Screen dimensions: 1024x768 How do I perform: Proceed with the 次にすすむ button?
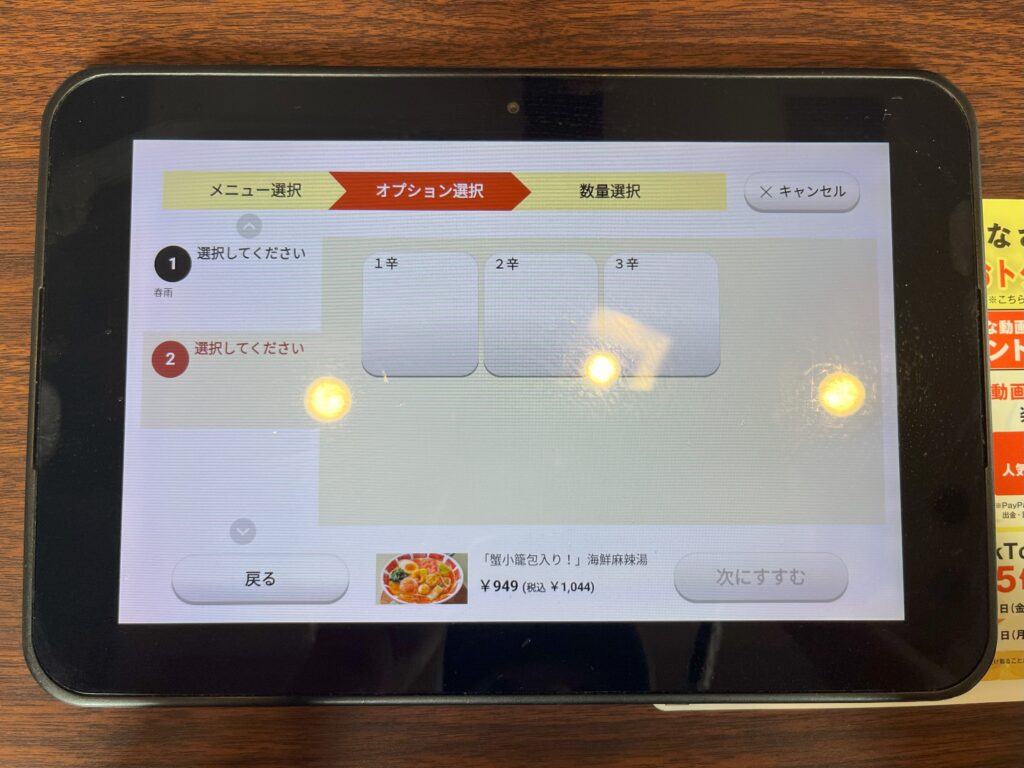point(760,577)
